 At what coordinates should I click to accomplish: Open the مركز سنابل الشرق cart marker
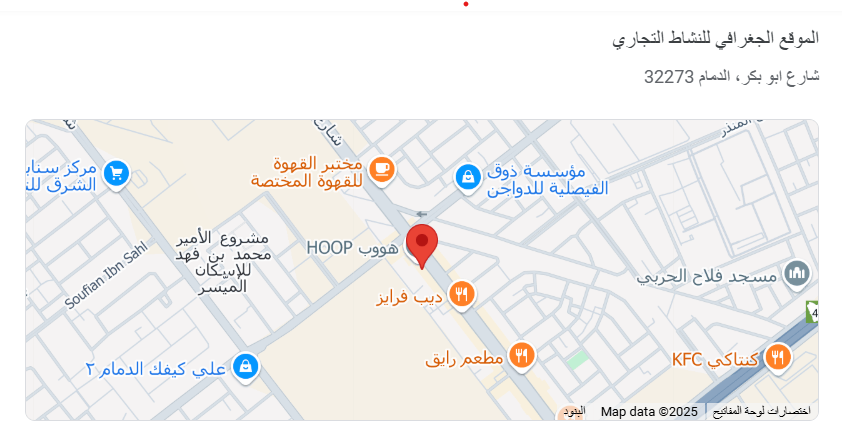tap(117, 173)
